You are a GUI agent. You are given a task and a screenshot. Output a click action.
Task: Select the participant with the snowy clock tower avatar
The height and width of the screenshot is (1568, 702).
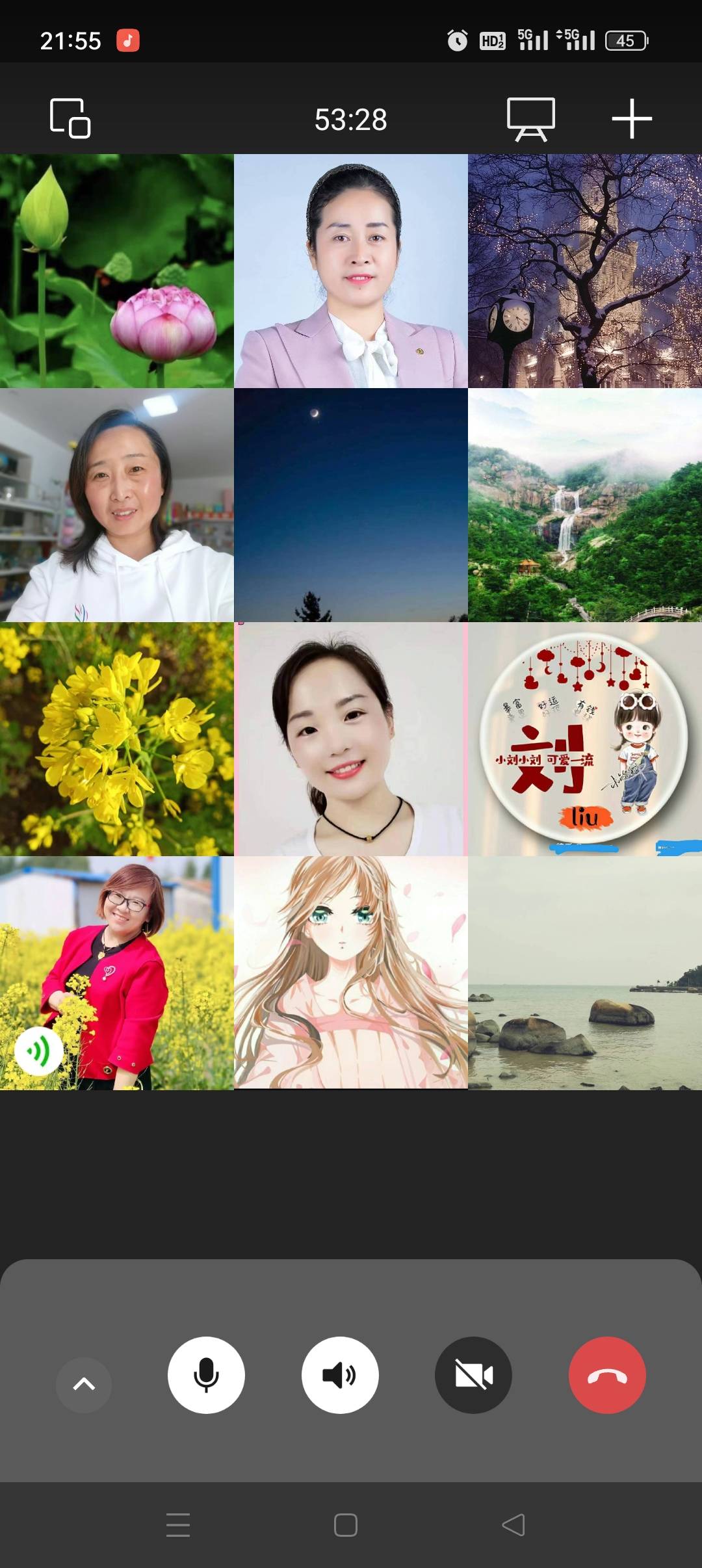pos(585,271)
